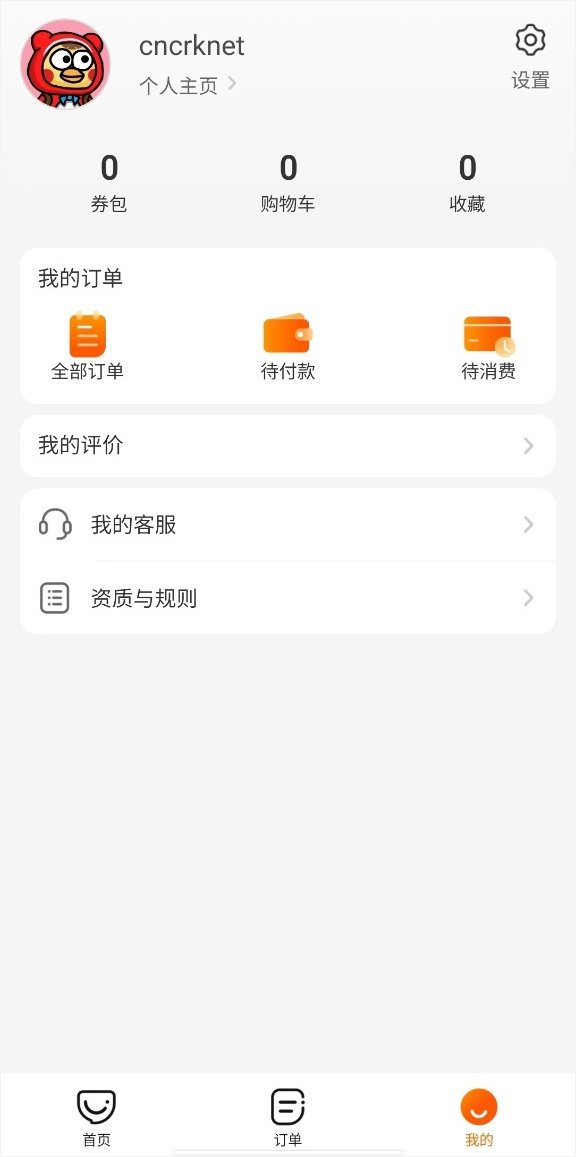Switch to the 订单 tab
The height and width of the screenshot is (1157, 576).
click(x=288, y=1117)
